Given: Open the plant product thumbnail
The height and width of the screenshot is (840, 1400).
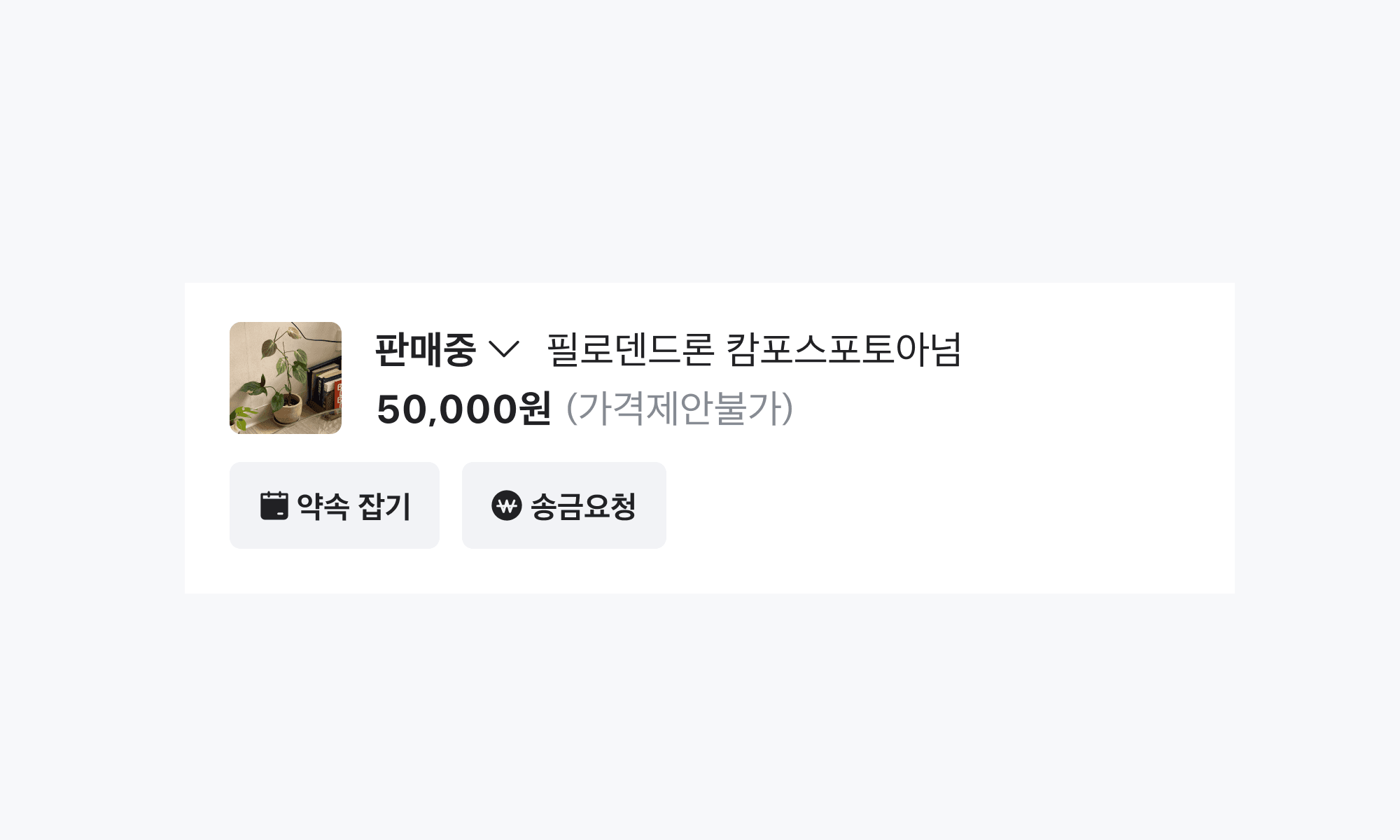Looking at the screenshot, I should pyautogui.click(x=286, y=378).
